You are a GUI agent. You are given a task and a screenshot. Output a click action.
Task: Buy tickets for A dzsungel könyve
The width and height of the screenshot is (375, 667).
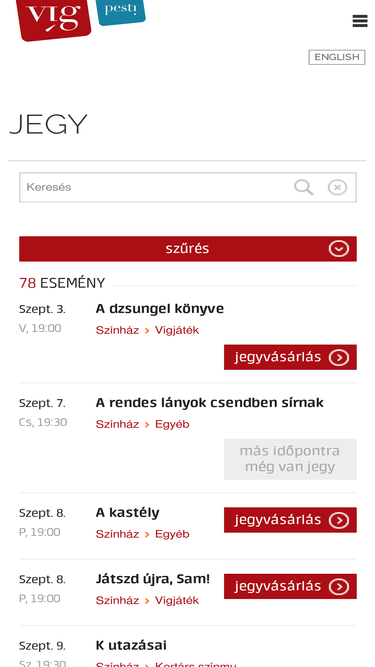(290, 357)
